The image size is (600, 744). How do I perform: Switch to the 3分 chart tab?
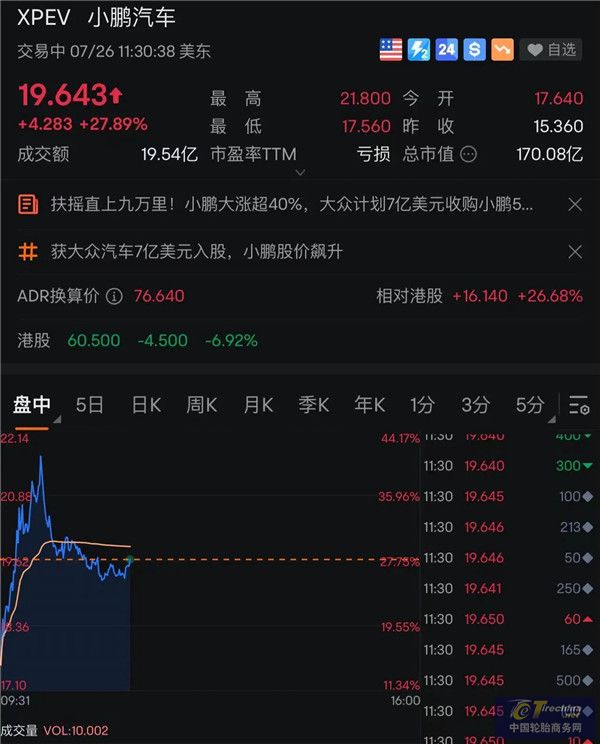(x=476, y=404)
